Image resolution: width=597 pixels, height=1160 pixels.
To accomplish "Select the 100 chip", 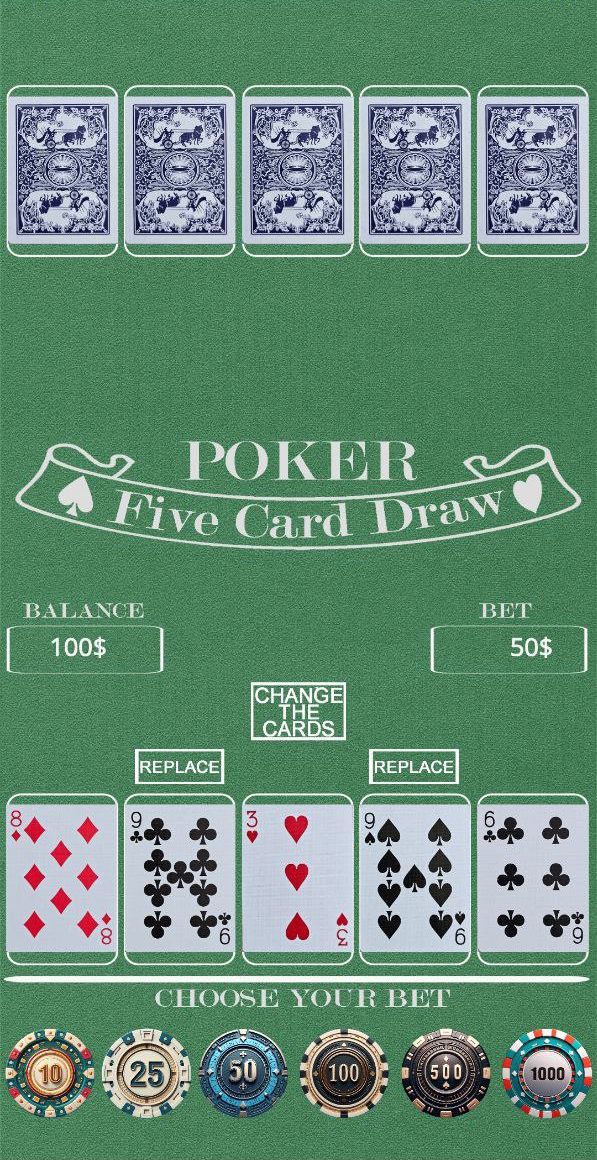I will (344, 1073).
